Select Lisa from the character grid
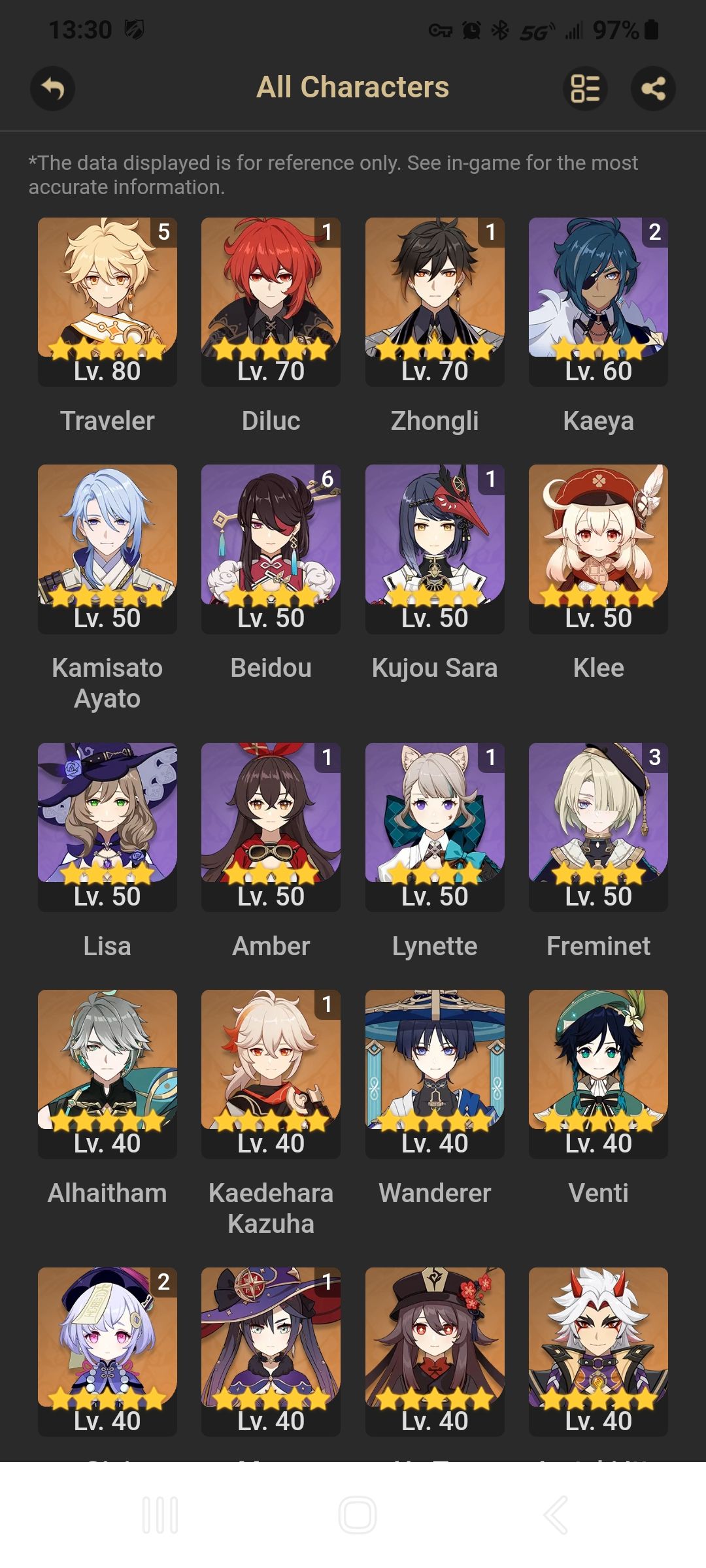This screenshot has width=706, height=1568. (107, 826)
